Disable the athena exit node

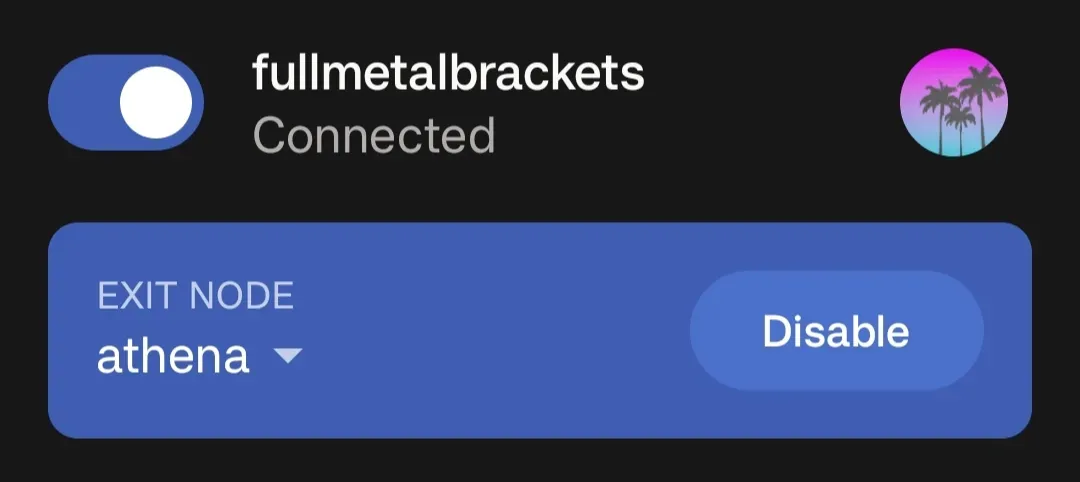836,331
